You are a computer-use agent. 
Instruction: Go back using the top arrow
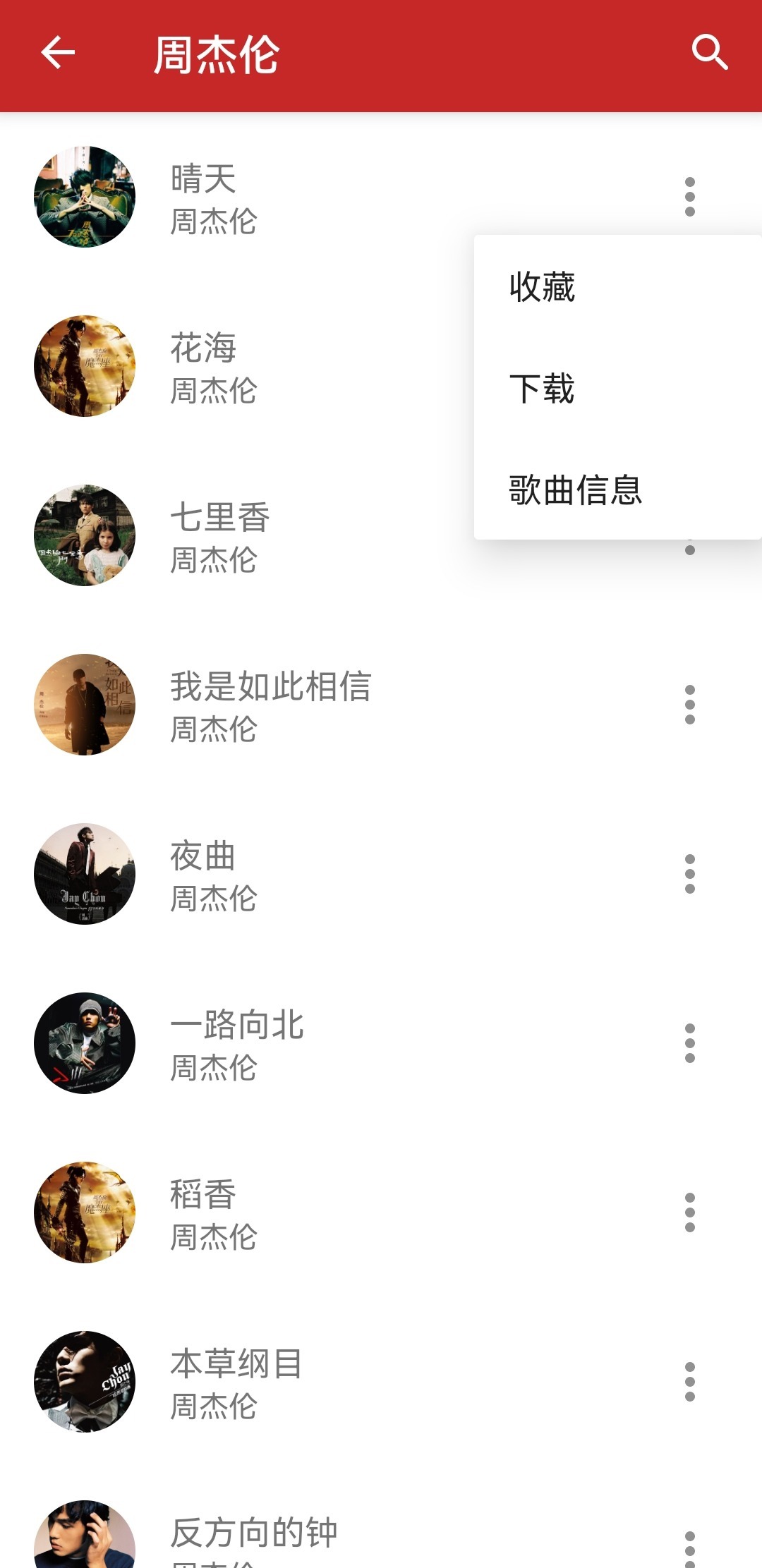point(58,54)
